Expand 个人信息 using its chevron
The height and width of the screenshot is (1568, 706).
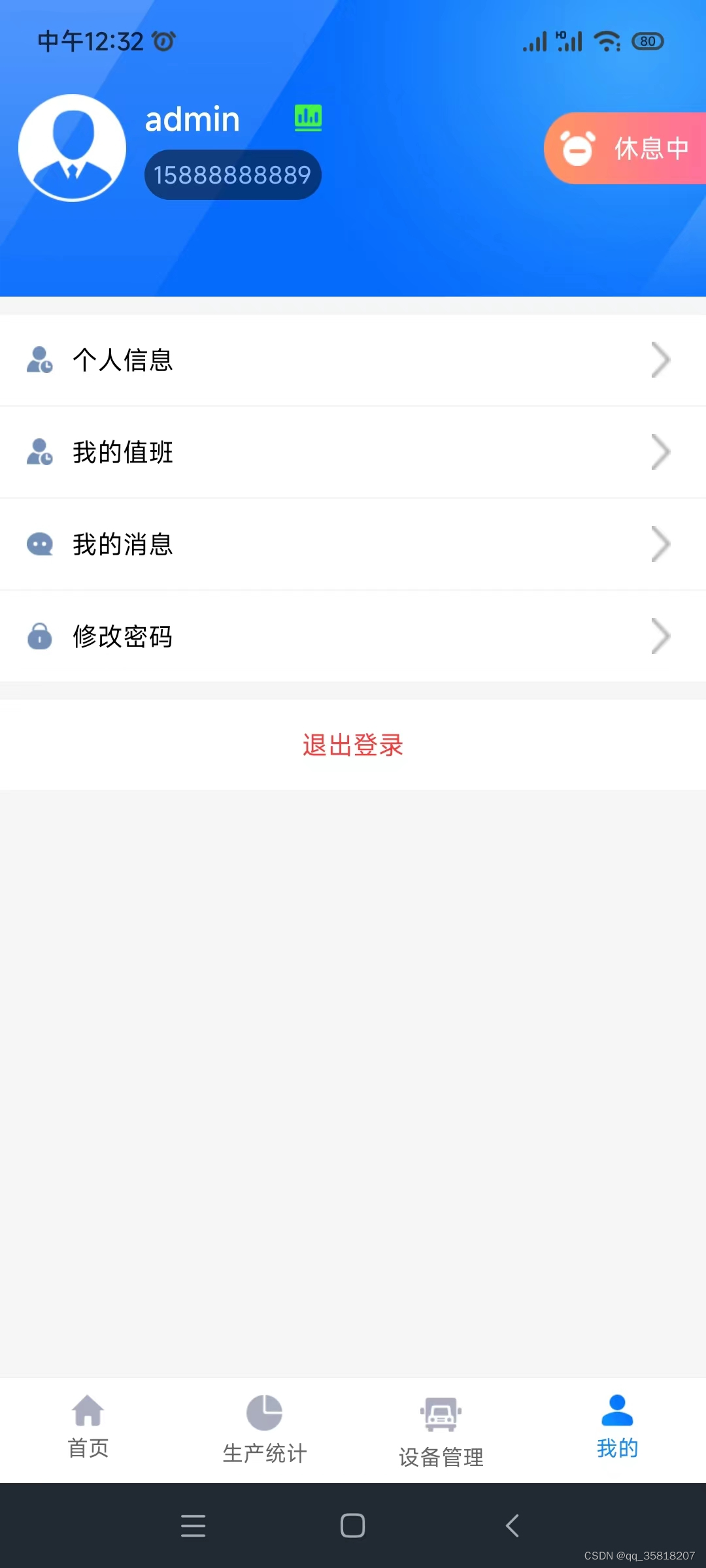660,360
